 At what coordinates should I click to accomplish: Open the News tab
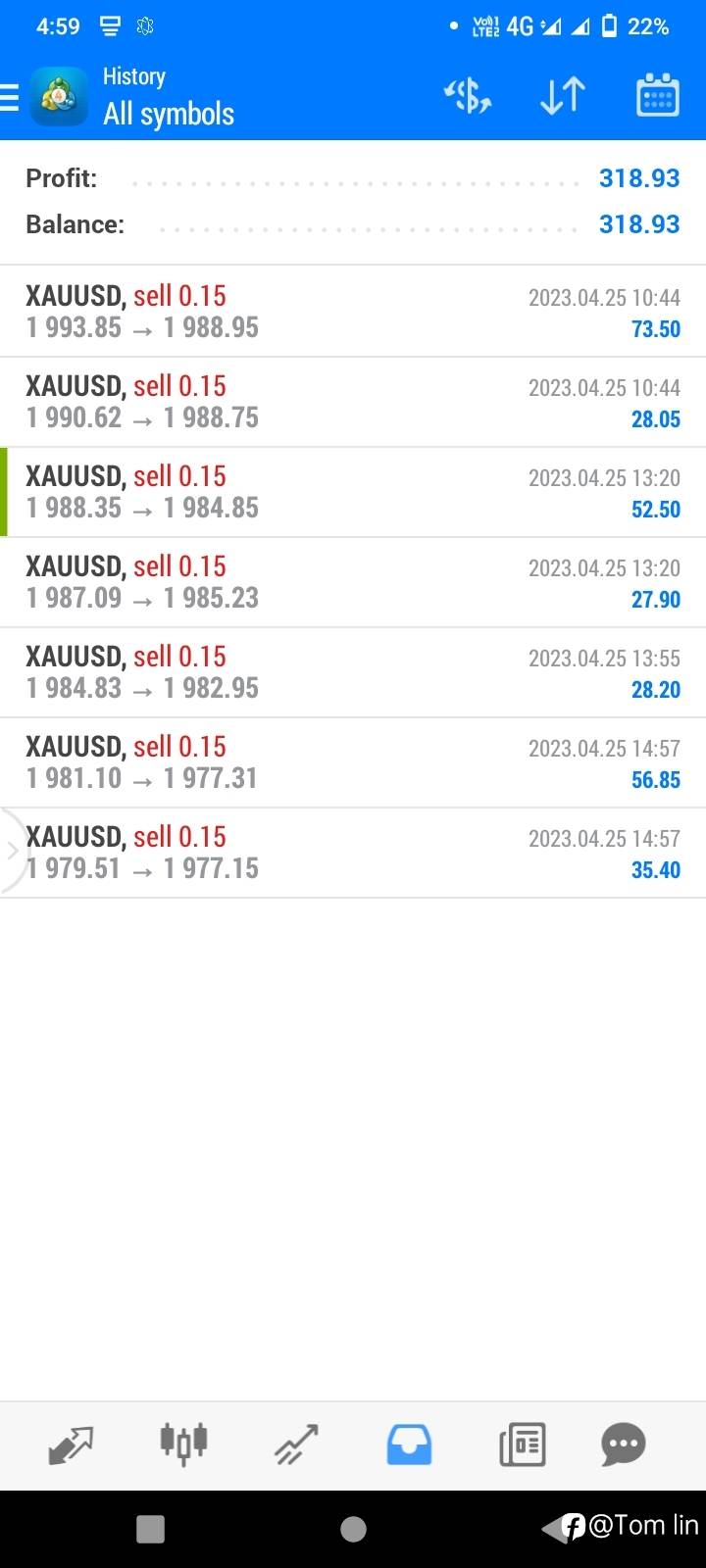(522, 1445)
